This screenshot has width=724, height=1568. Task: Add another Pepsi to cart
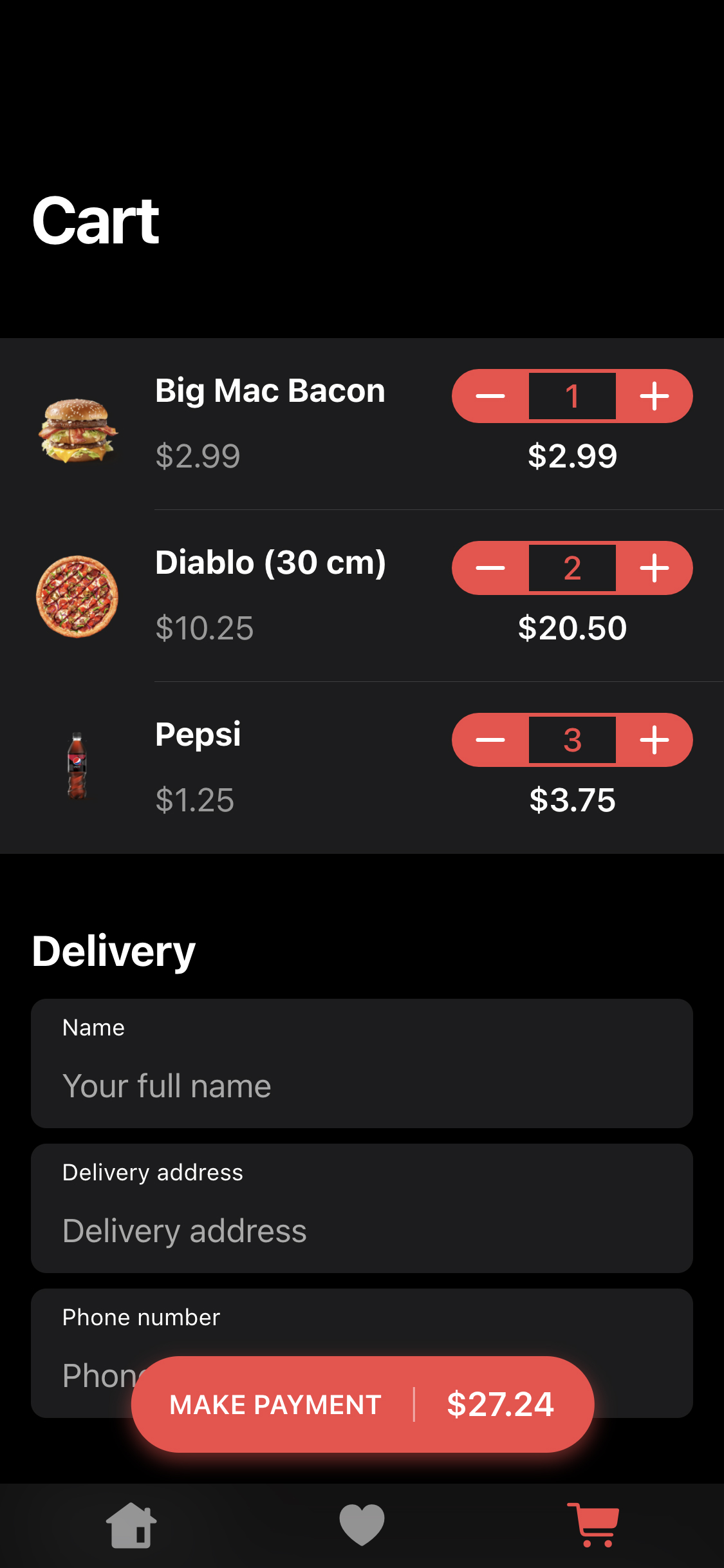click(x=654, y=740)
